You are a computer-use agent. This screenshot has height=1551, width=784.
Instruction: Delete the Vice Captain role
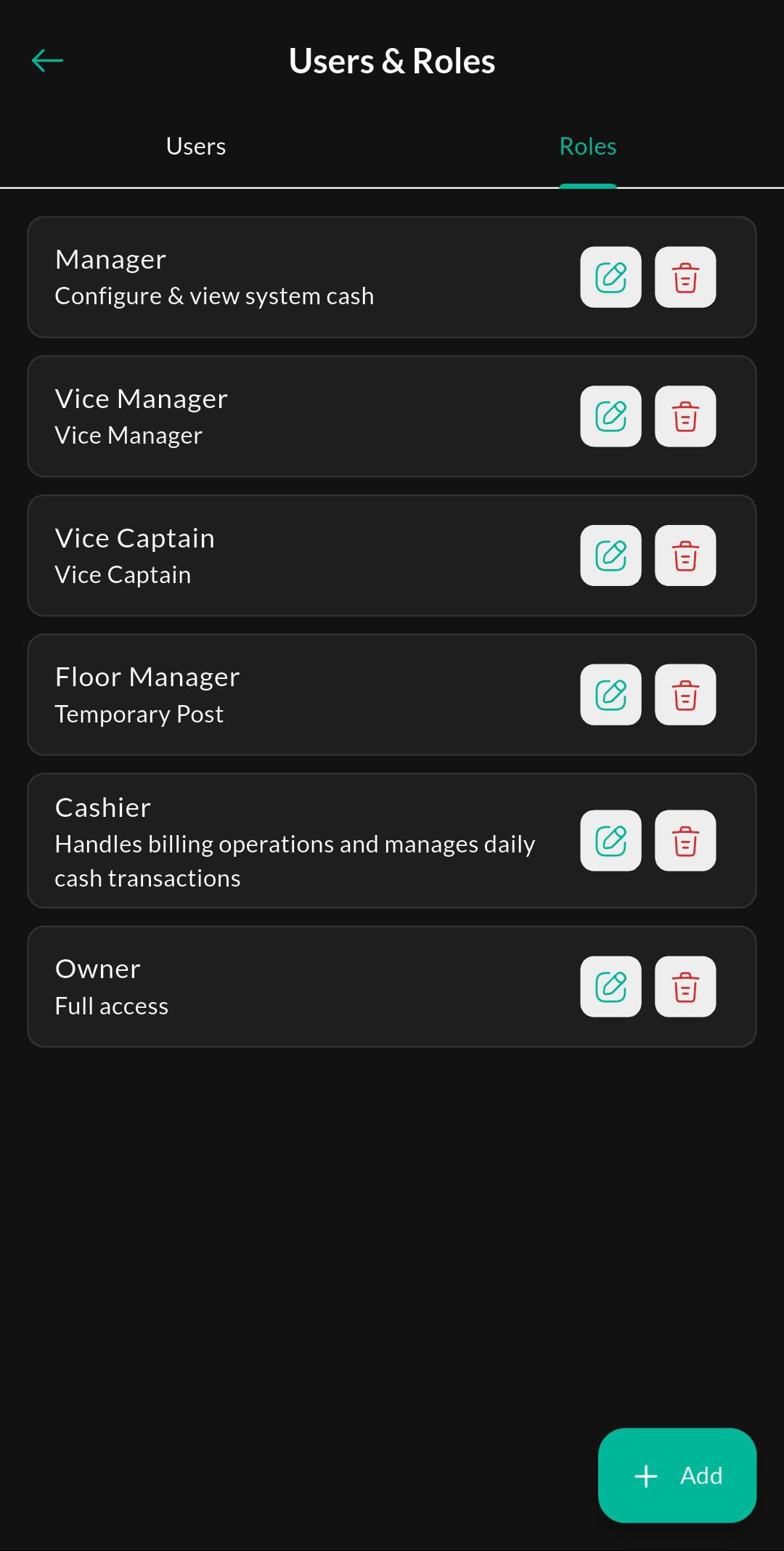(x=685, y=555)
